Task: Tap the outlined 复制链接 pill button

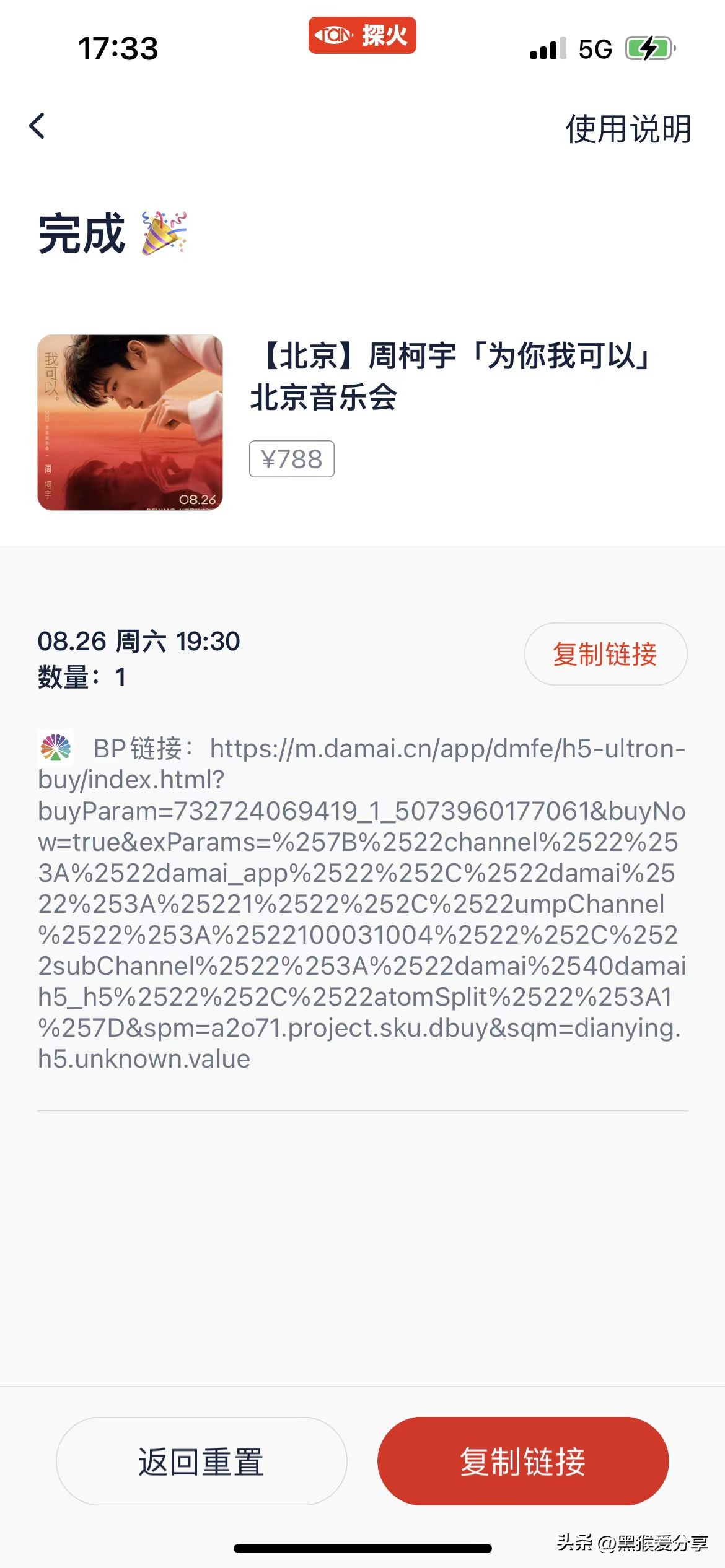Action: [x=605, y=653]
